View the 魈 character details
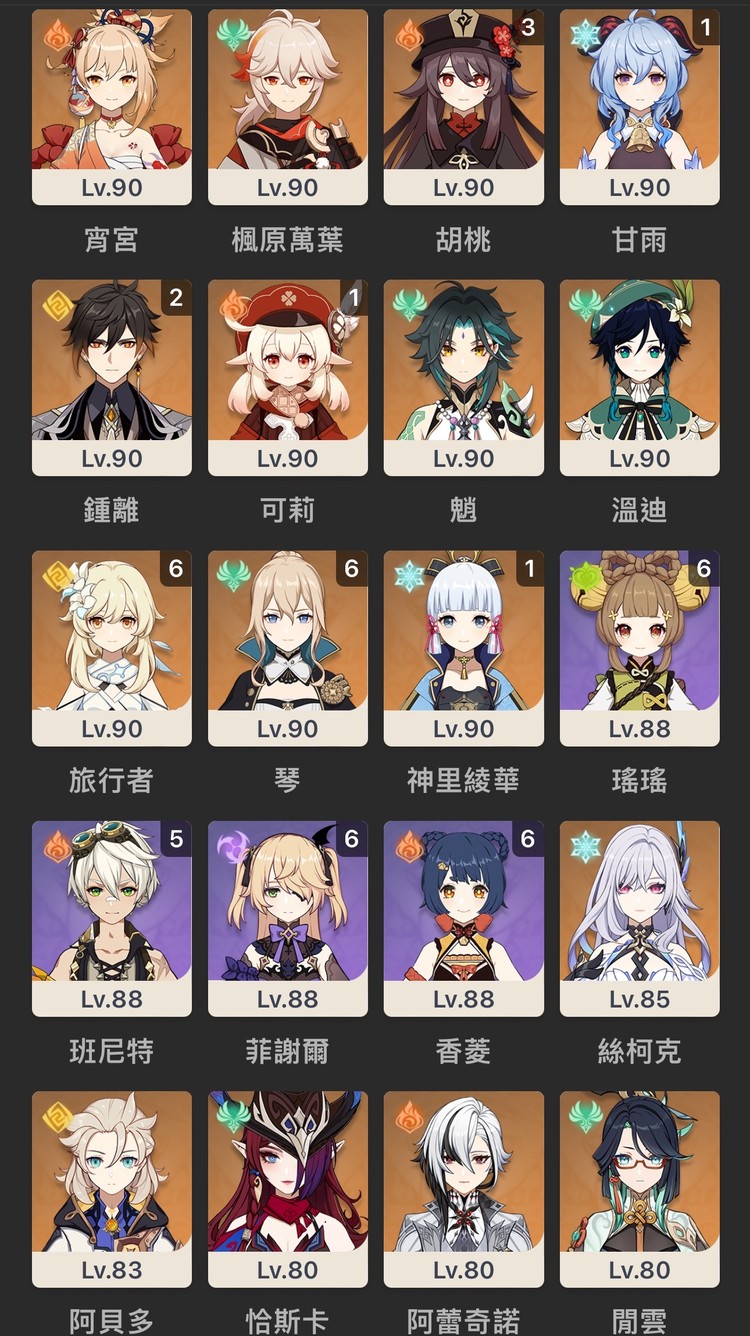The width and height of the screenshot is (750, 1336). [463, 376]
